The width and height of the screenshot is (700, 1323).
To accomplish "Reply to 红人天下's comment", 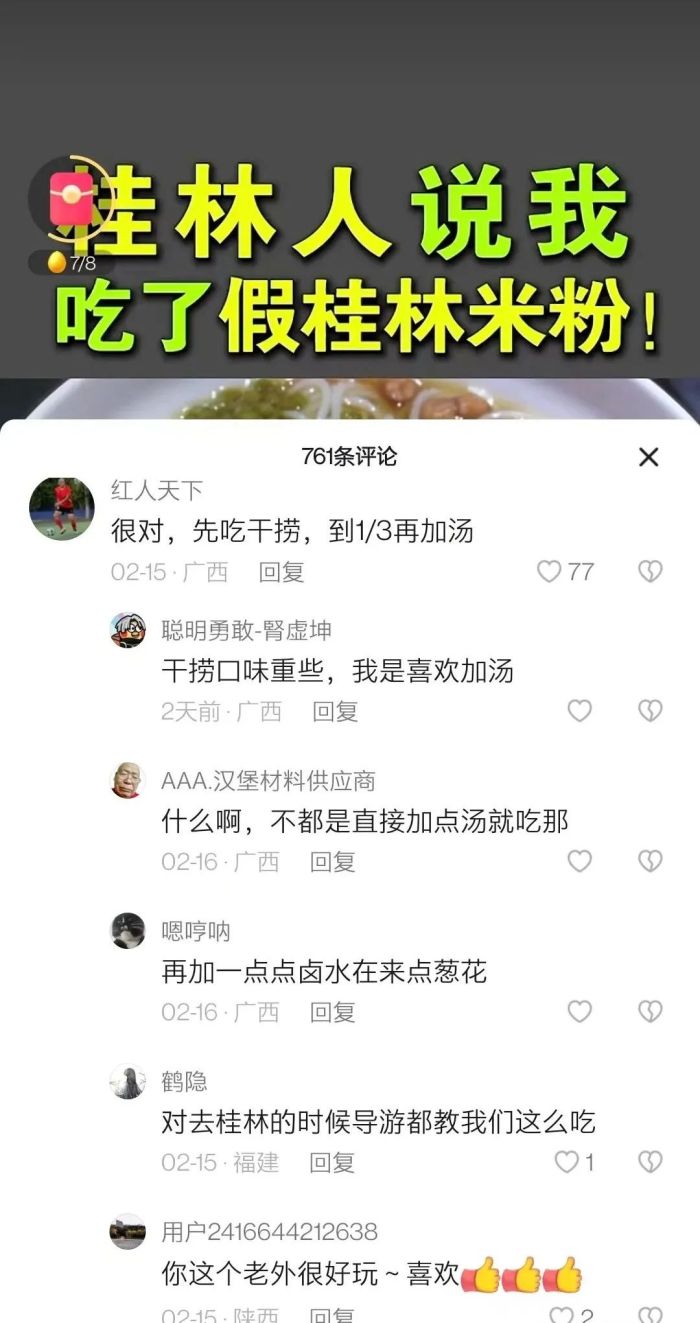I will [x=281, y=572].
